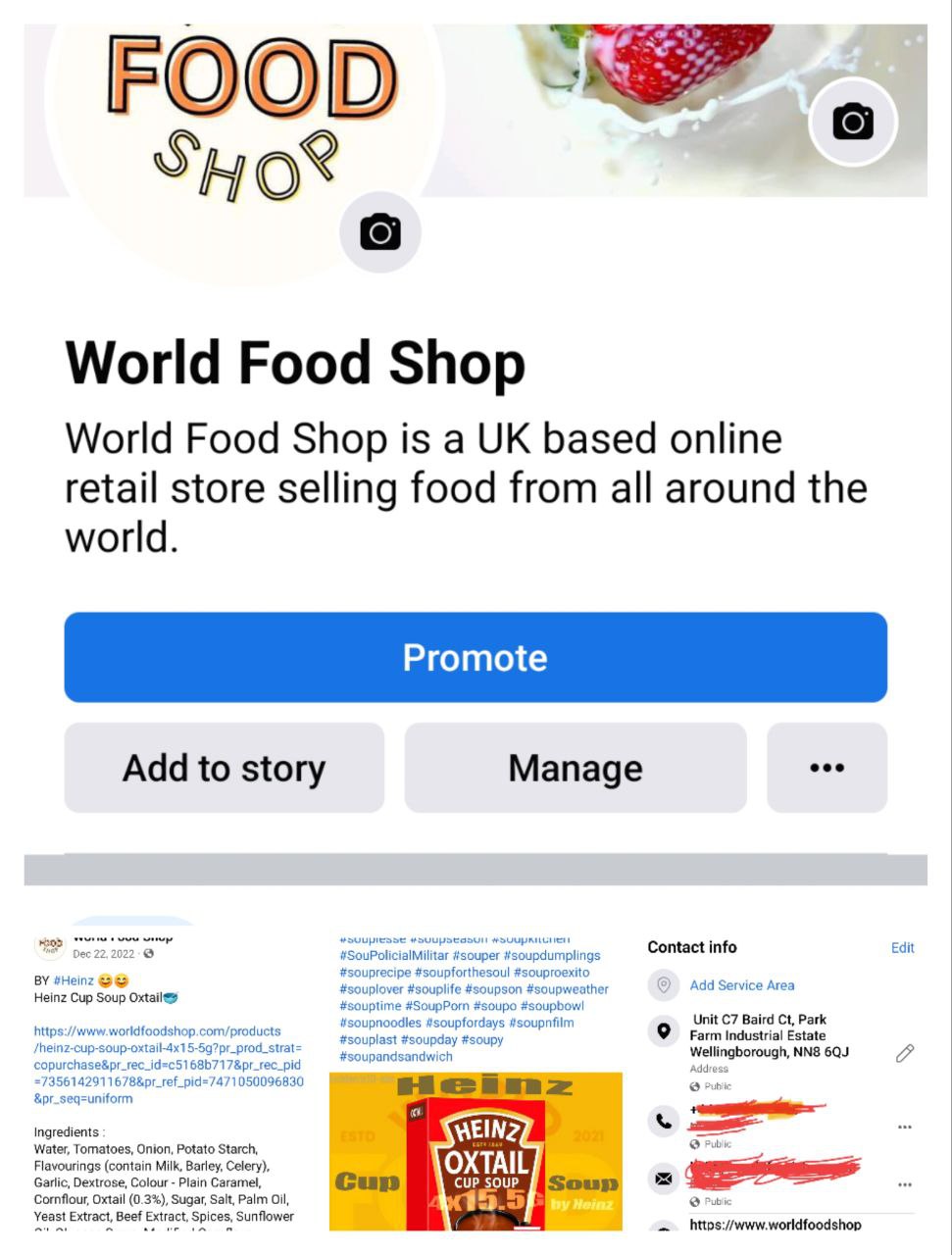Click Edit in the Contact info header

coord(903,947)
